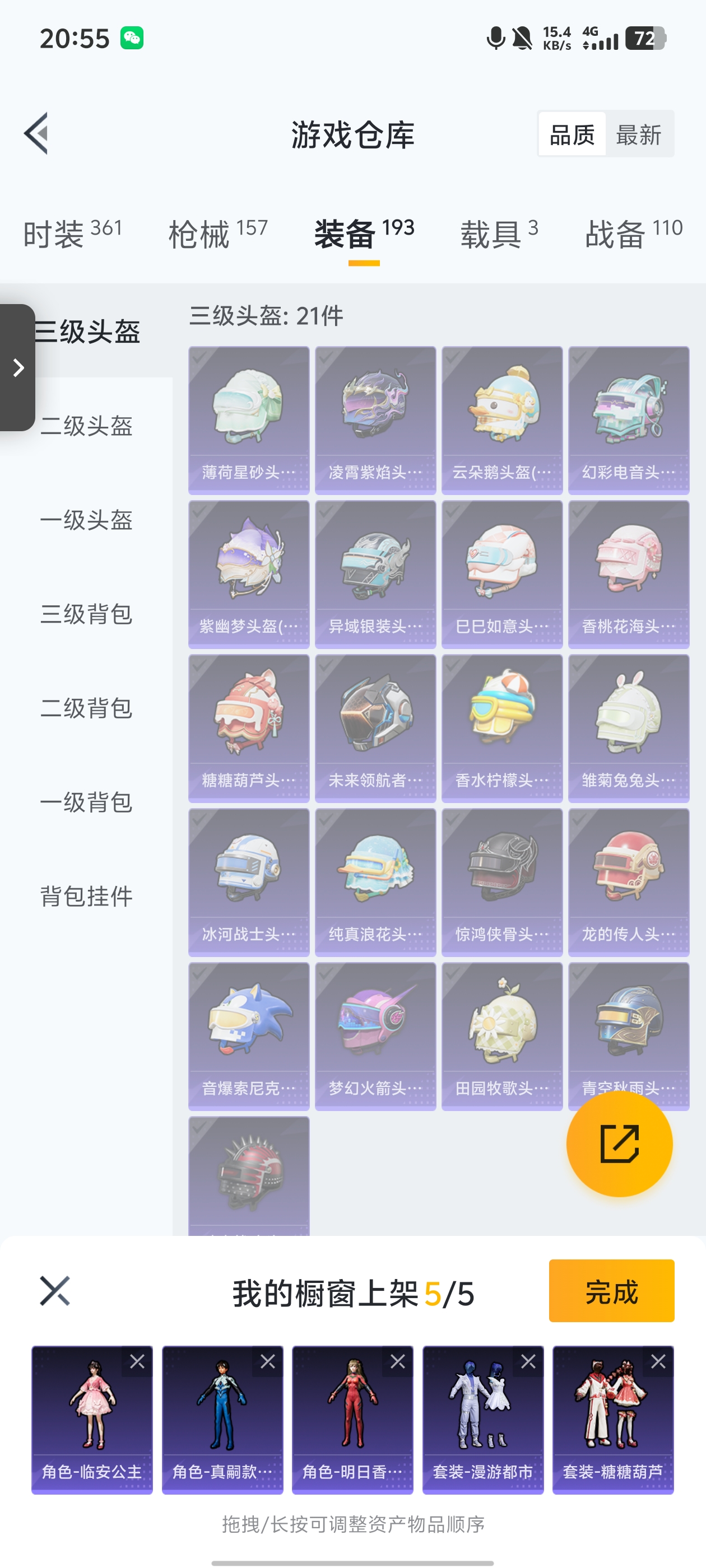Open the 战备 tab
The height and width of the screenshot is (1568, 706).
pyautogui.click(x=633, y=234)
